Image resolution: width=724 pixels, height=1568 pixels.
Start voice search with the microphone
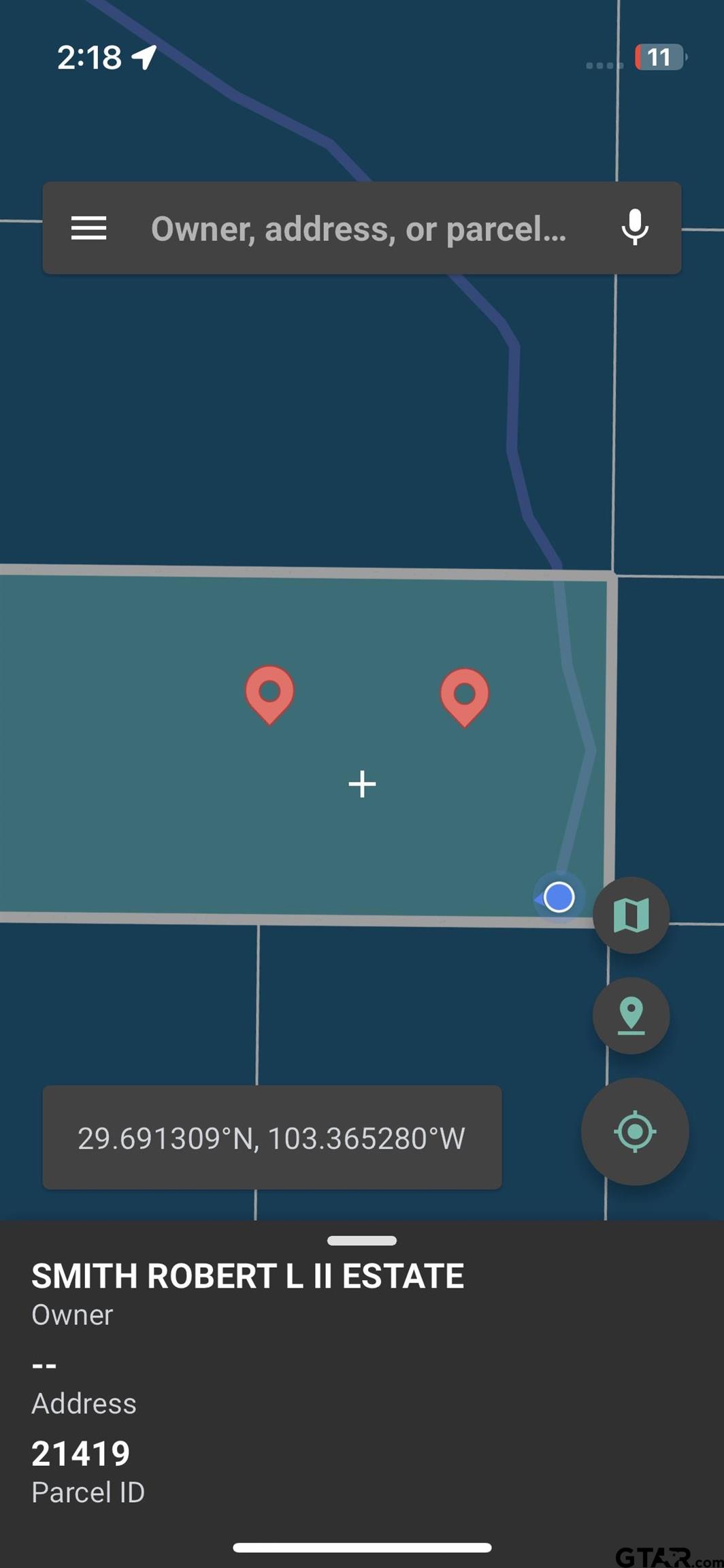(x=634, y=228)
